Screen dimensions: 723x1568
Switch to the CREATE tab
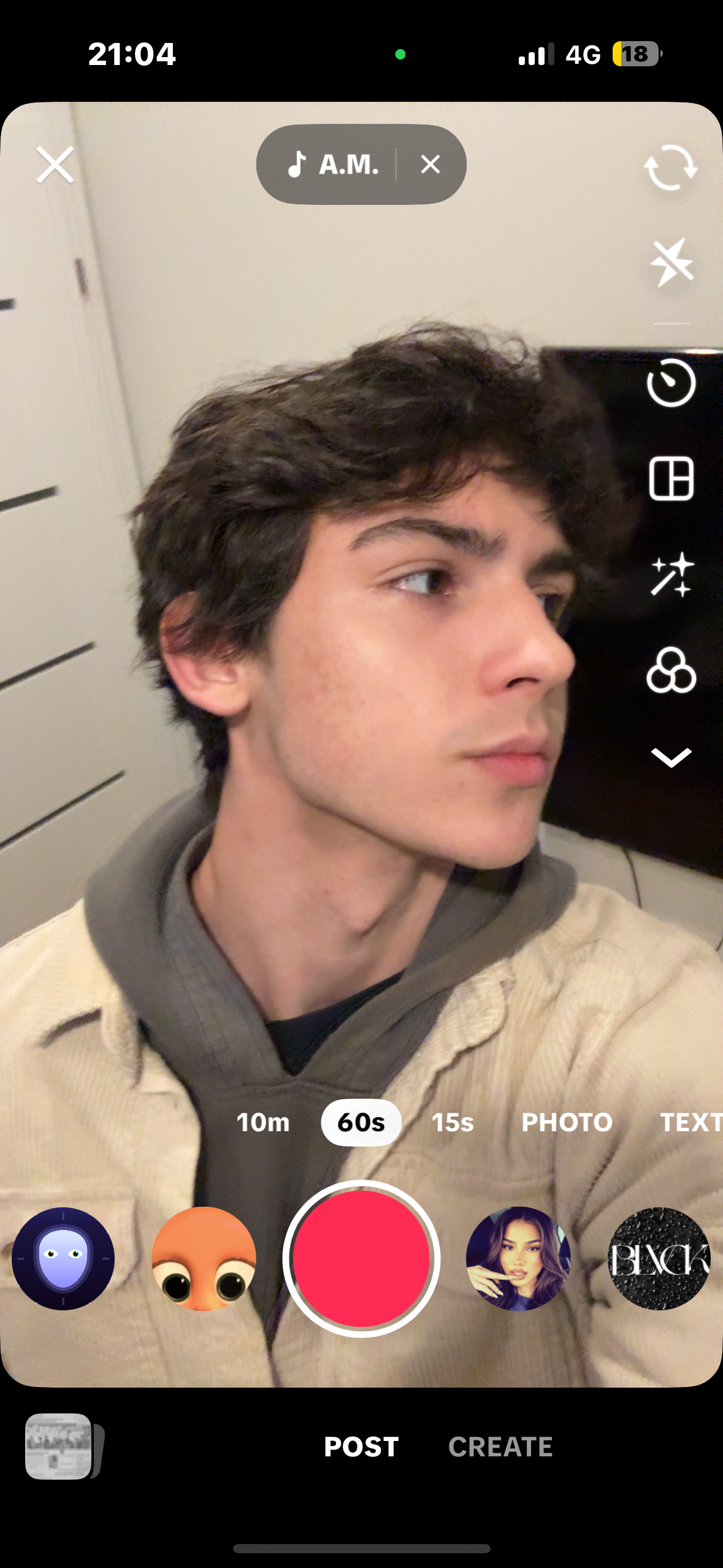(x=500, y=1447)
